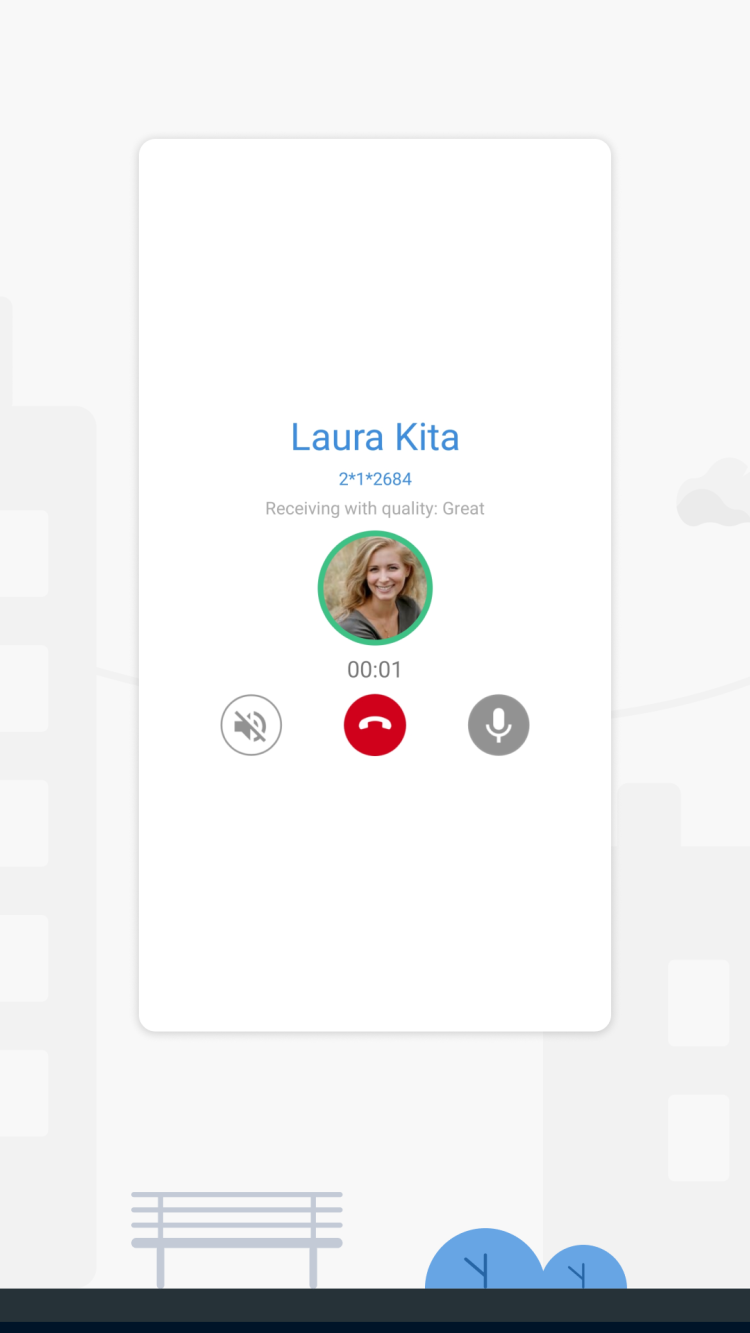End the call with Laura Kita
The image size is (750, 1333).
coord(375,725)
